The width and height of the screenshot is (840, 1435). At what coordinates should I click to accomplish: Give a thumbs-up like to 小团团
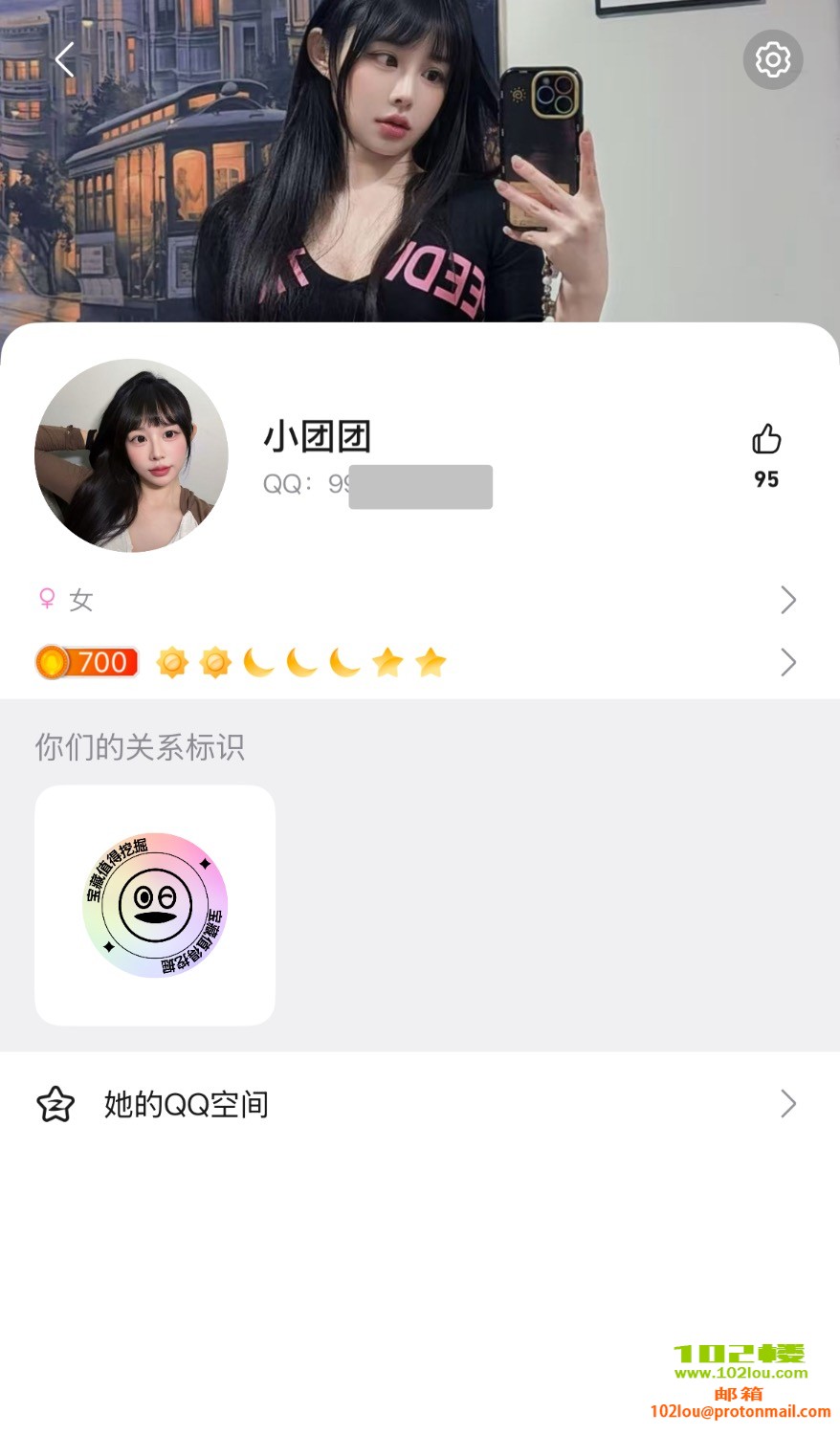(x=766, y=440)
